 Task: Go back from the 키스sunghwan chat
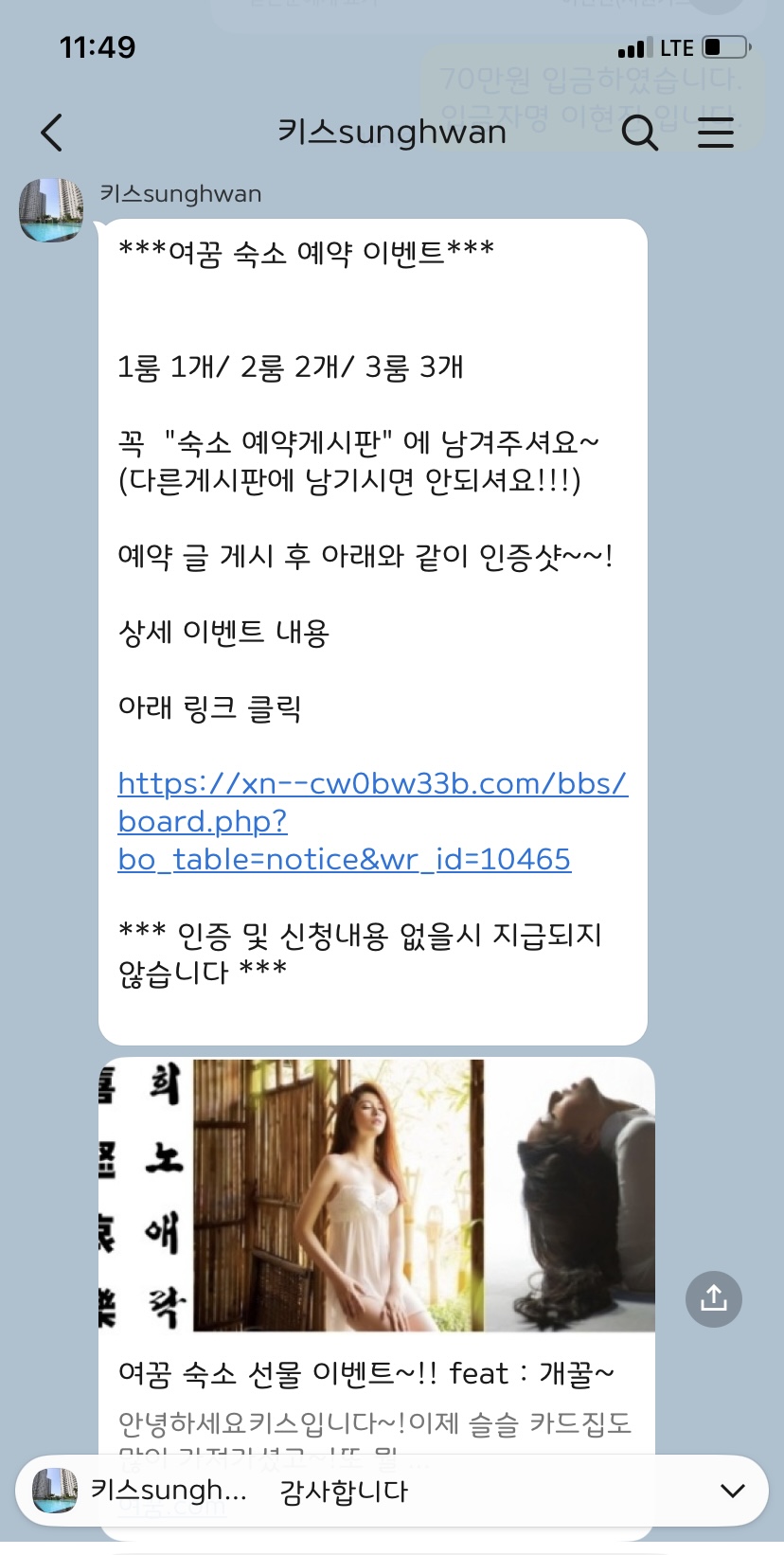(52, 133)
